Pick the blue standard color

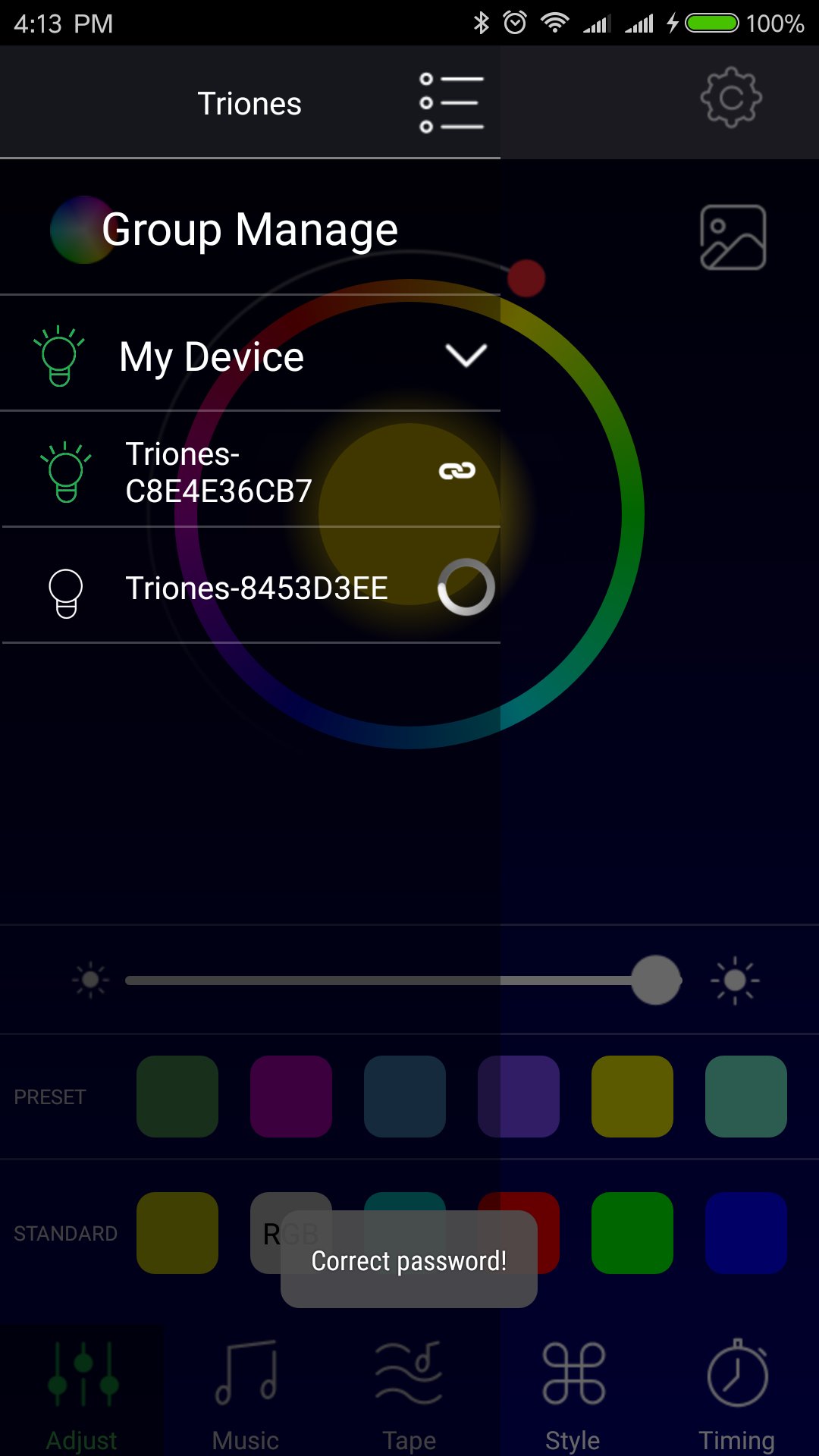pos(746,1232)
